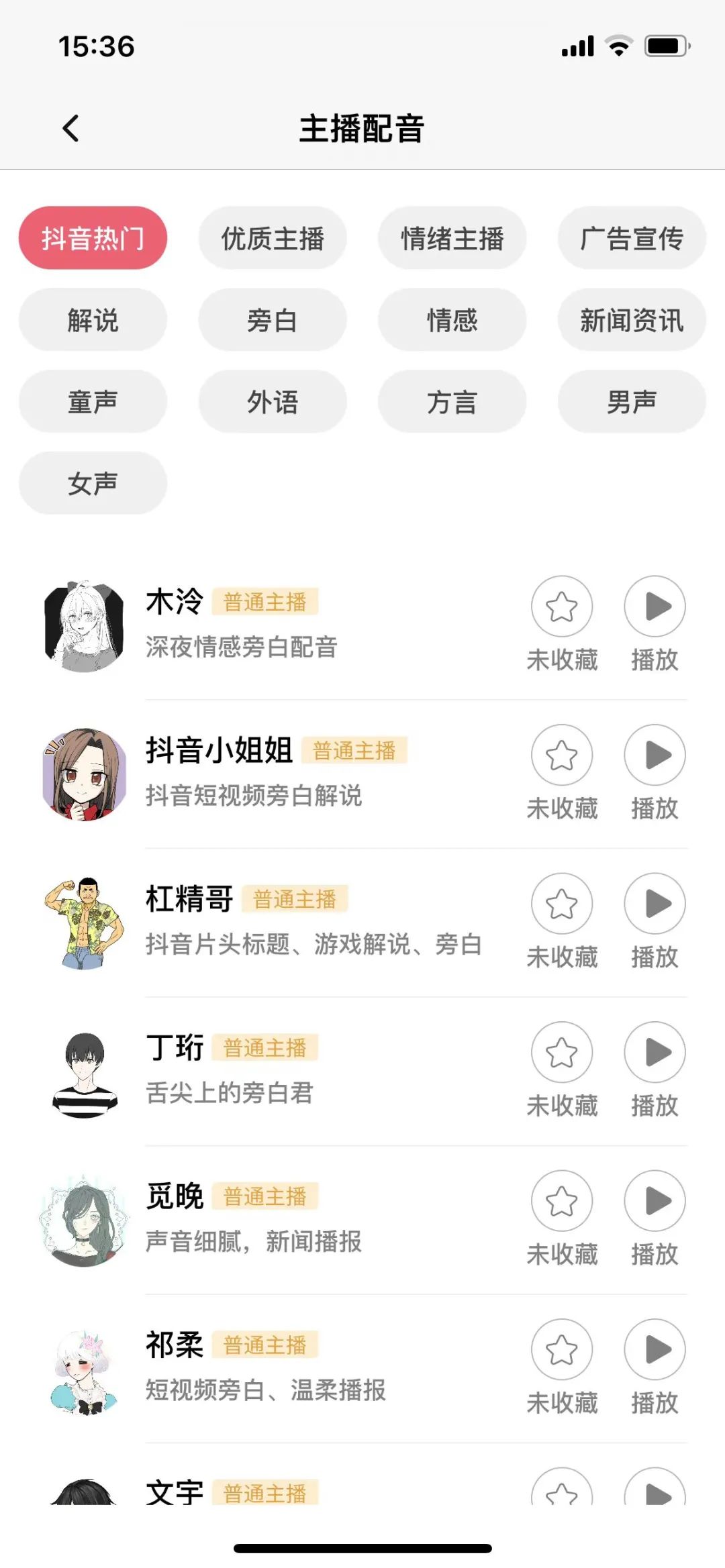Filter voices by 男声
The height and width of the screenshot is (1568, 725).
[x=631, y=401]
